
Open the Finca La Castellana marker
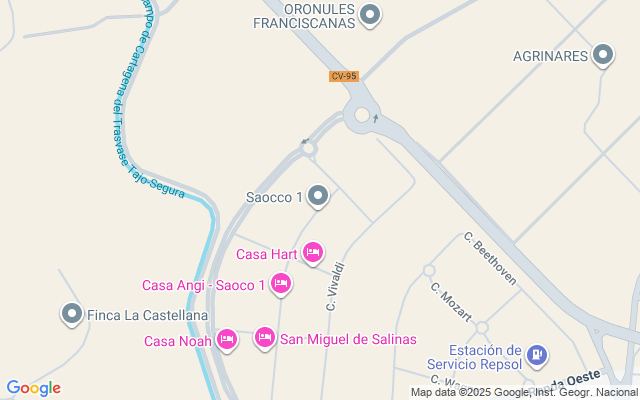(x=72, y=315)
